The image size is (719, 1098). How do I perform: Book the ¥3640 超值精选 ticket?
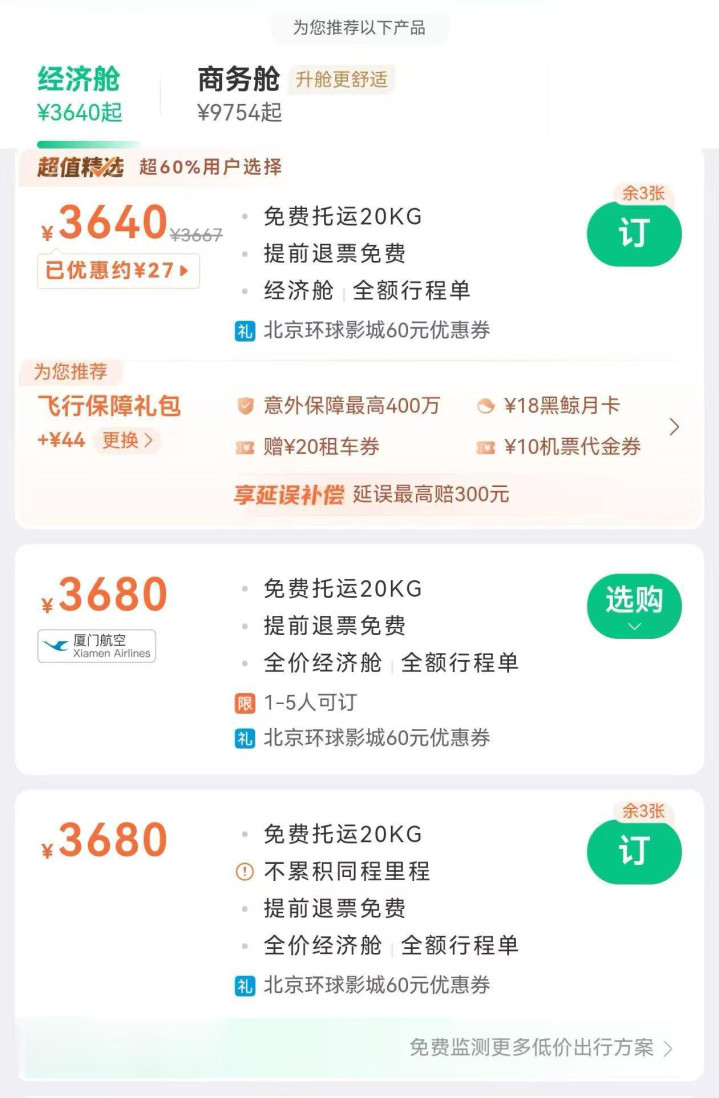point(633,234)
